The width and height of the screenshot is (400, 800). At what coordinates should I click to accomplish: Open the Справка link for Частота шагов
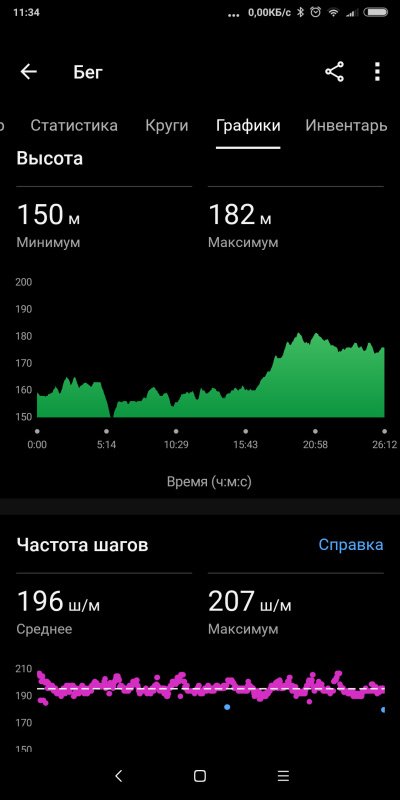[351, 544]
